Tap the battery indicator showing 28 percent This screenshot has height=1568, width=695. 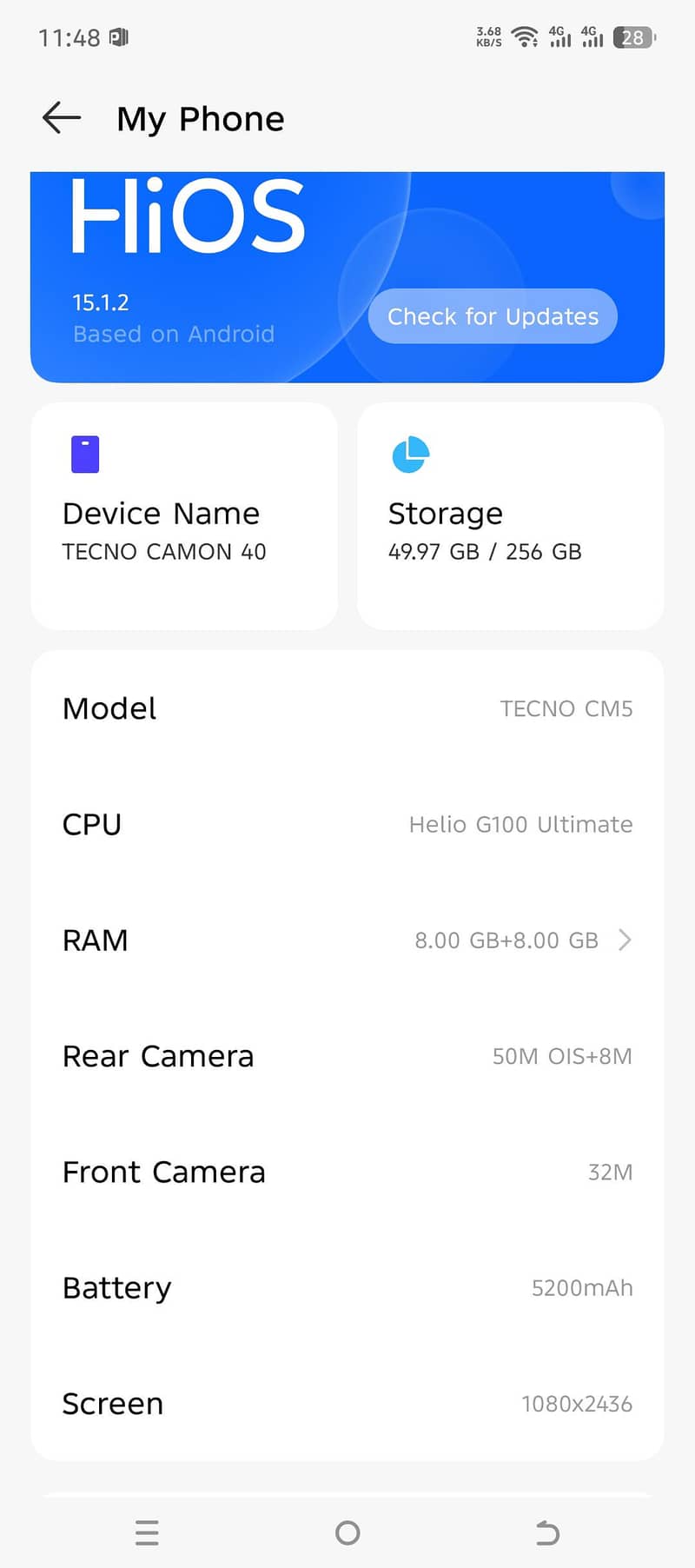point(634,37)
